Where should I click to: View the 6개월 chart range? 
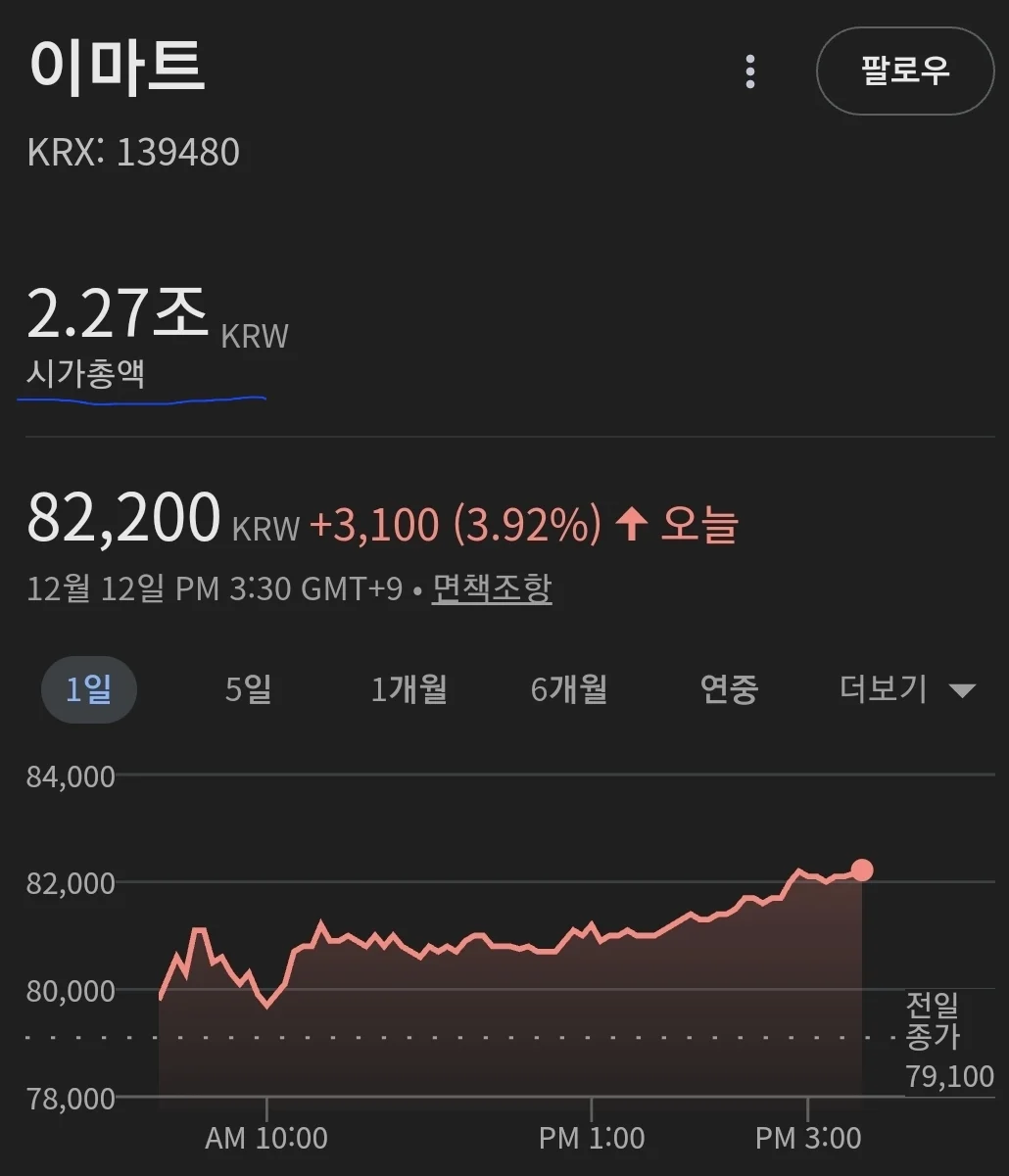pos(569,690)
